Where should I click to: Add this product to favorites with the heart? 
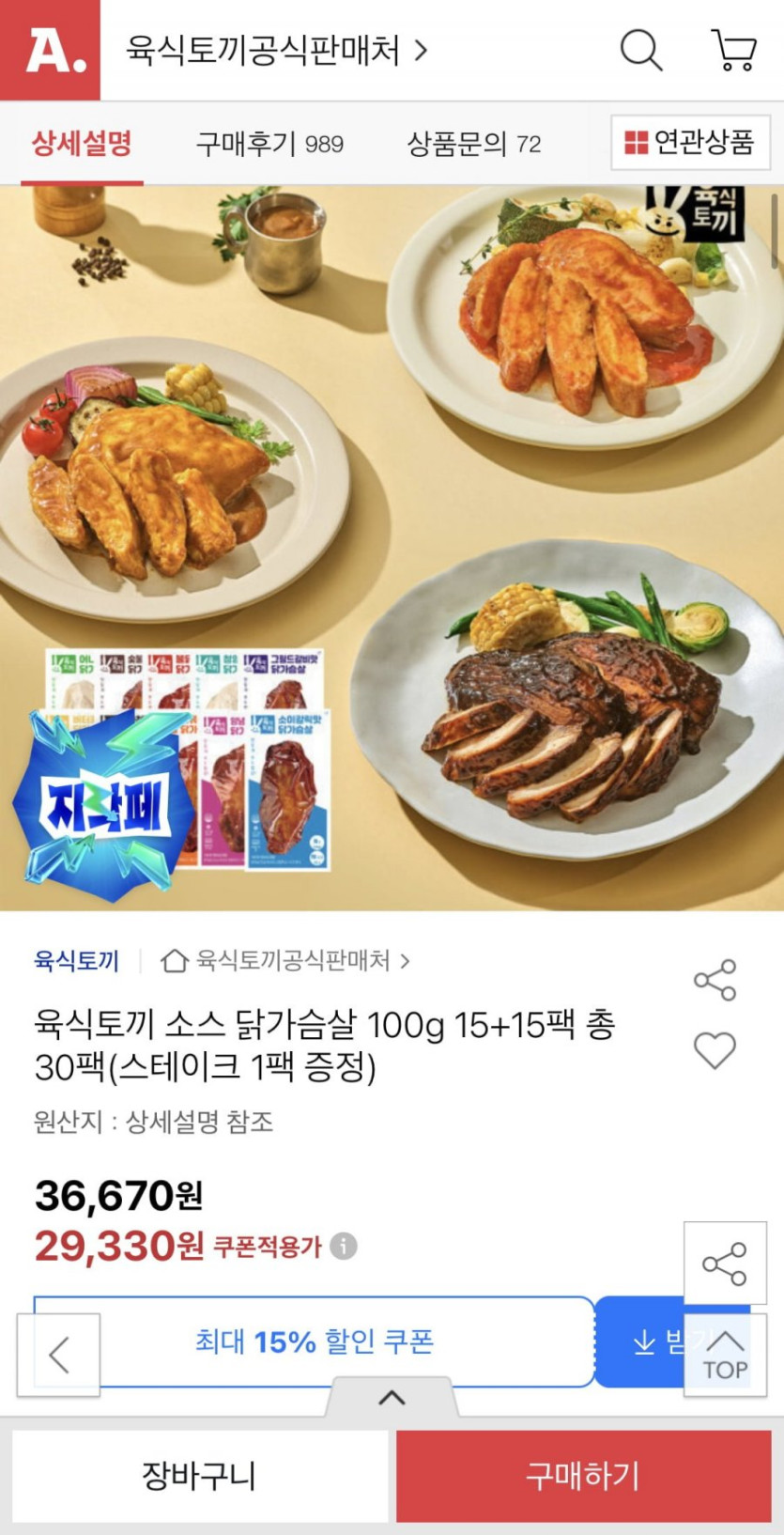(715, 1050)
